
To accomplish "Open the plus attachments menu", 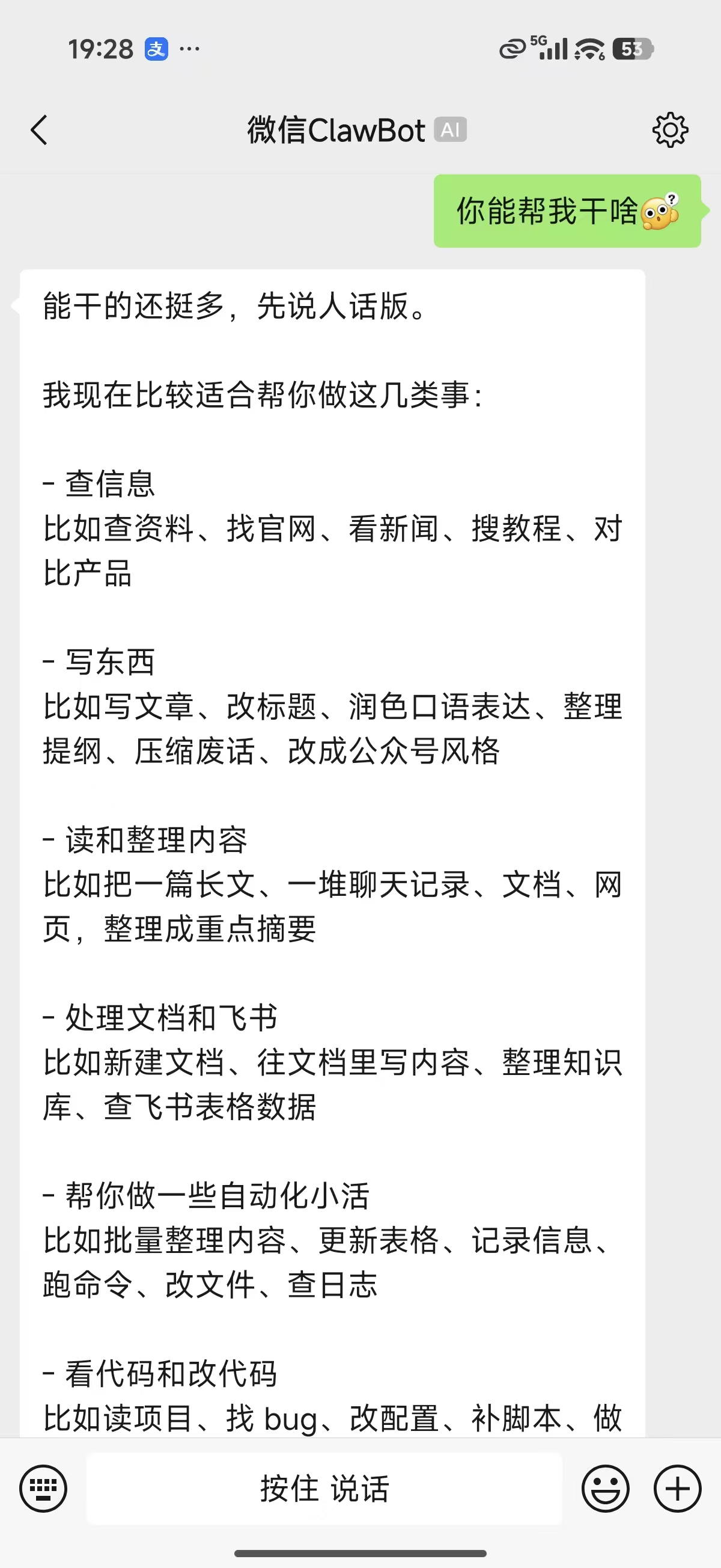I will pyautogui.click(x=677, y=1488).
